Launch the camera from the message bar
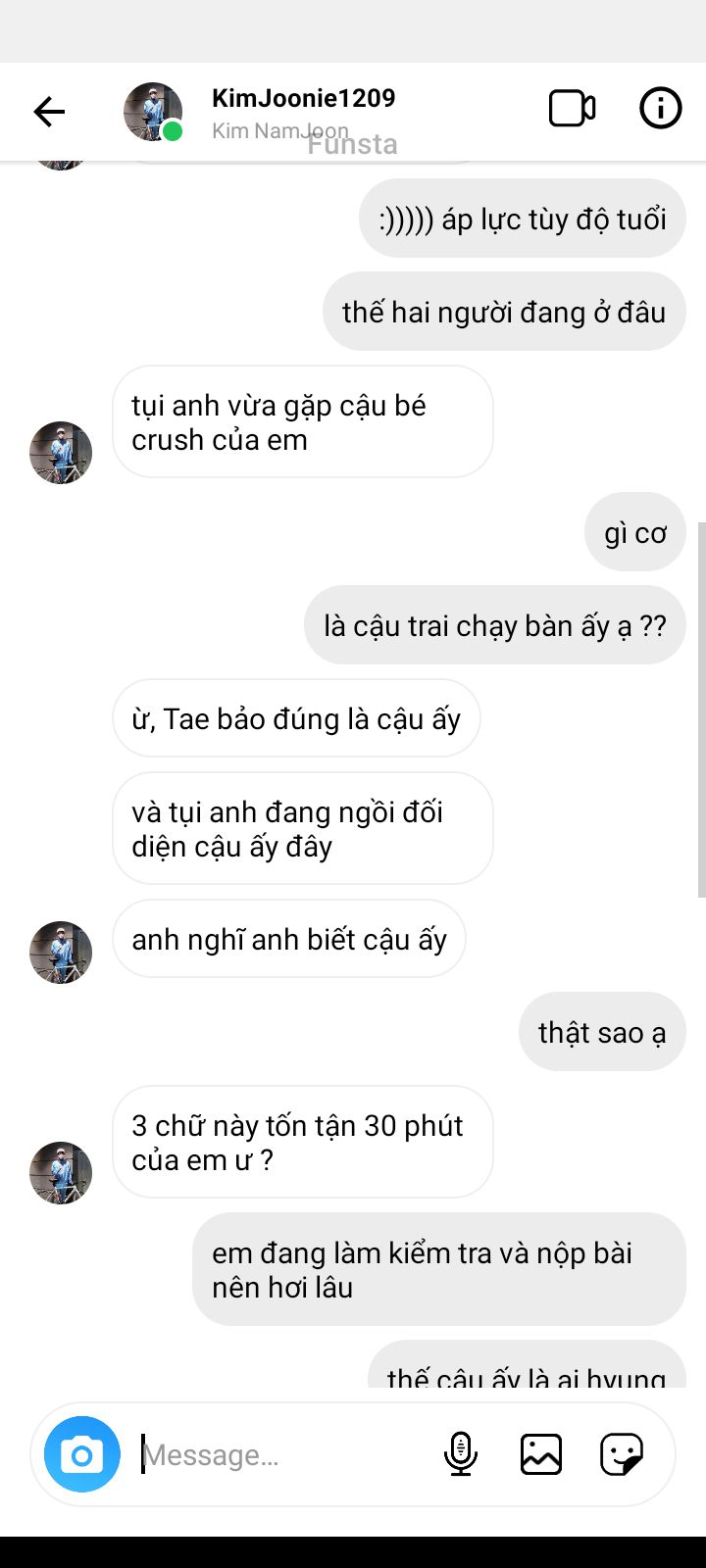 tap(82, 1454)
